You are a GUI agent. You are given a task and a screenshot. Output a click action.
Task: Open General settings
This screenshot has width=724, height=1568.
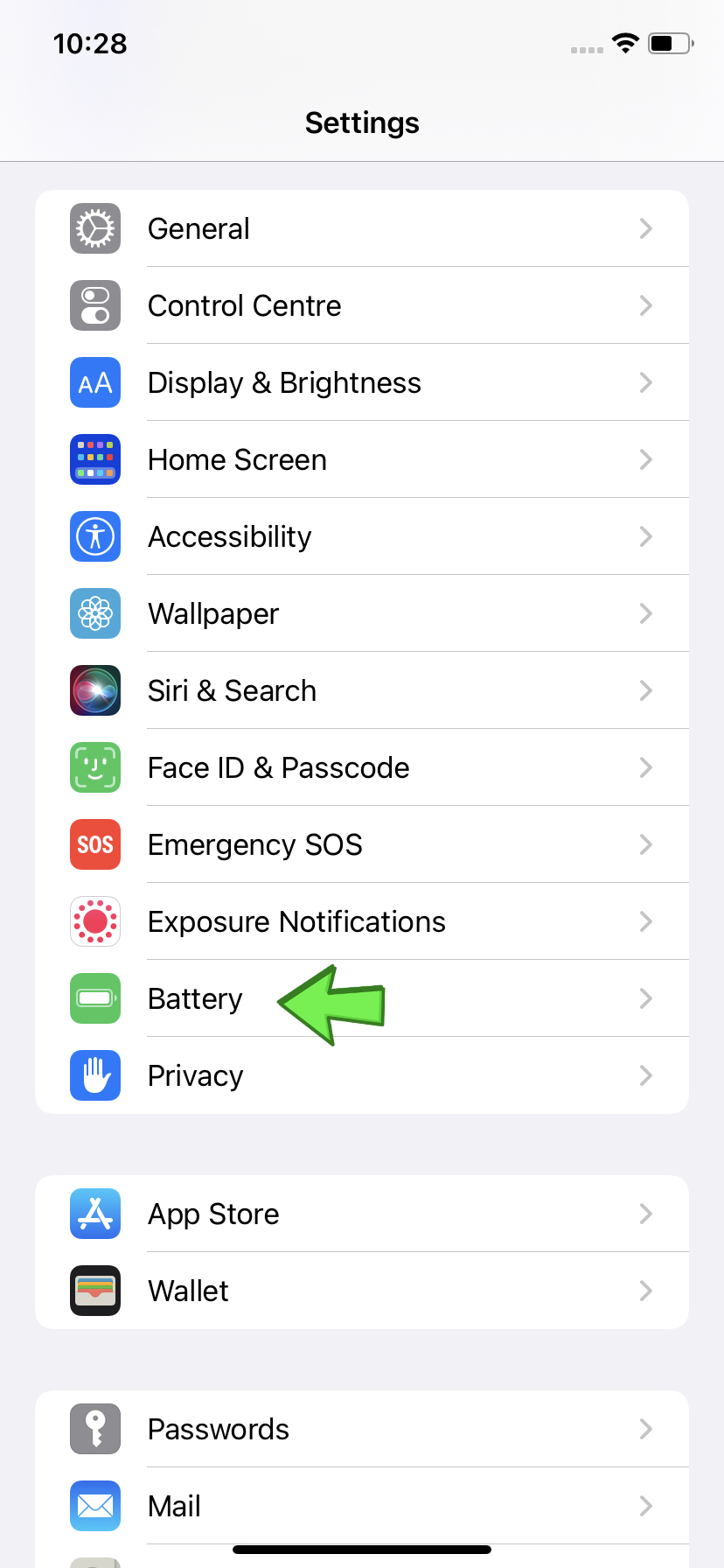(x=362, y=228)
